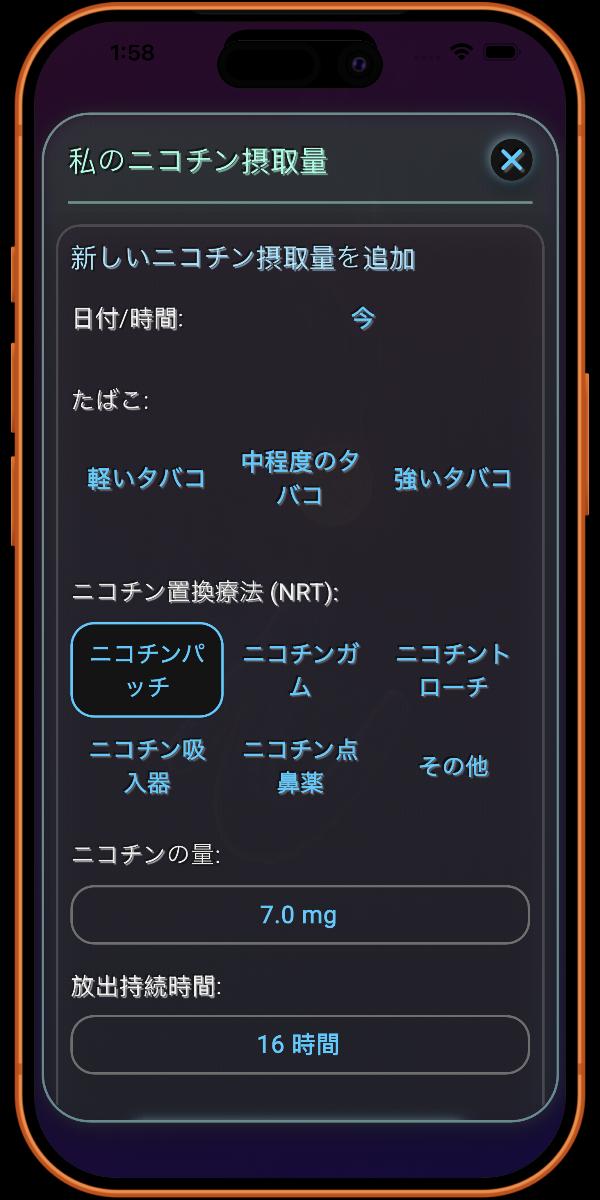Select ニコチン吸入器 option
The image size is (600, 1200).
tap(147, 766)
